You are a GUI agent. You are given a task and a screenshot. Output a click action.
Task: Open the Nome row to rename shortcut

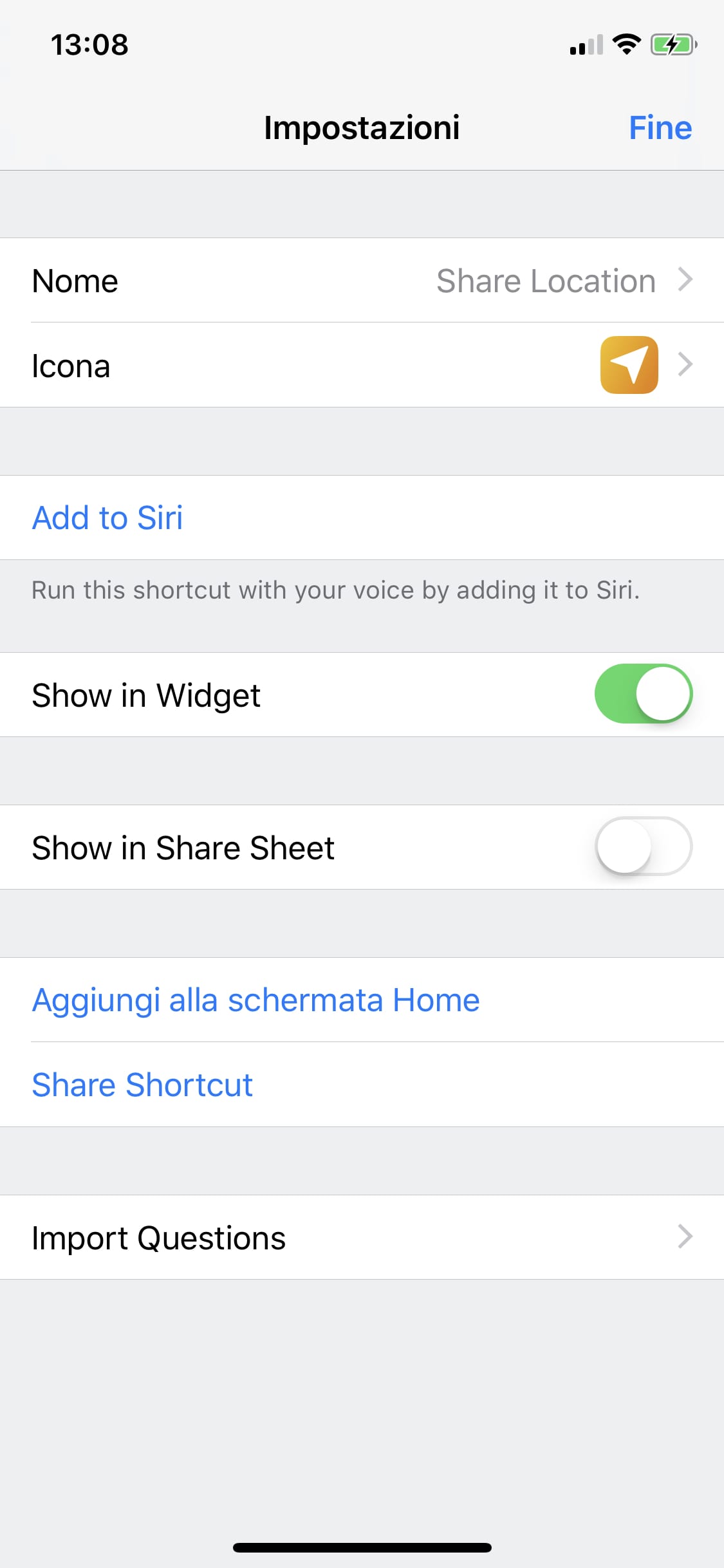coord(362,280)
